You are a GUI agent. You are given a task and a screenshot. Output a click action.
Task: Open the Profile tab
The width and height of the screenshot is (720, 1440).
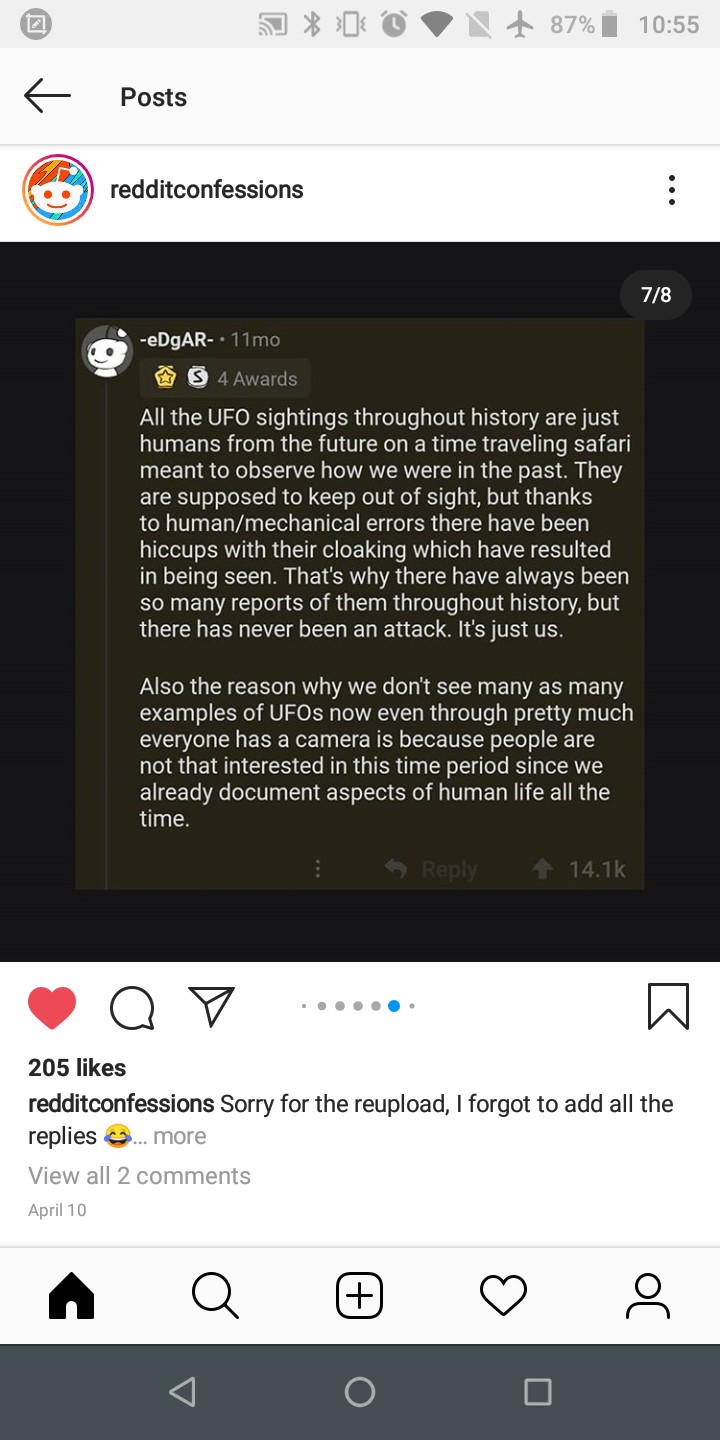(647, 1296)
